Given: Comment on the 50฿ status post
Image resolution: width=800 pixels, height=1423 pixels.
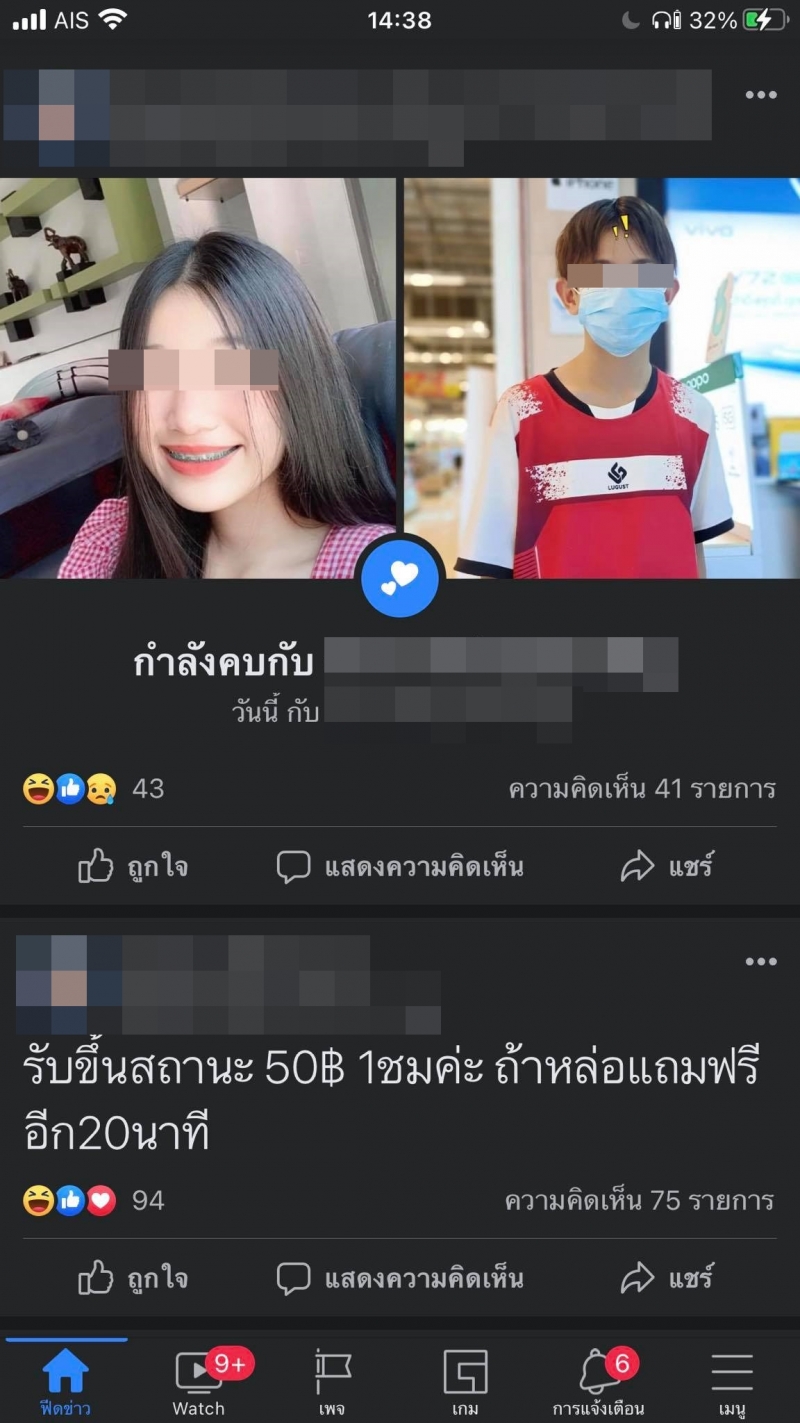Looking at the screenshot, I should pos(400,1279).
